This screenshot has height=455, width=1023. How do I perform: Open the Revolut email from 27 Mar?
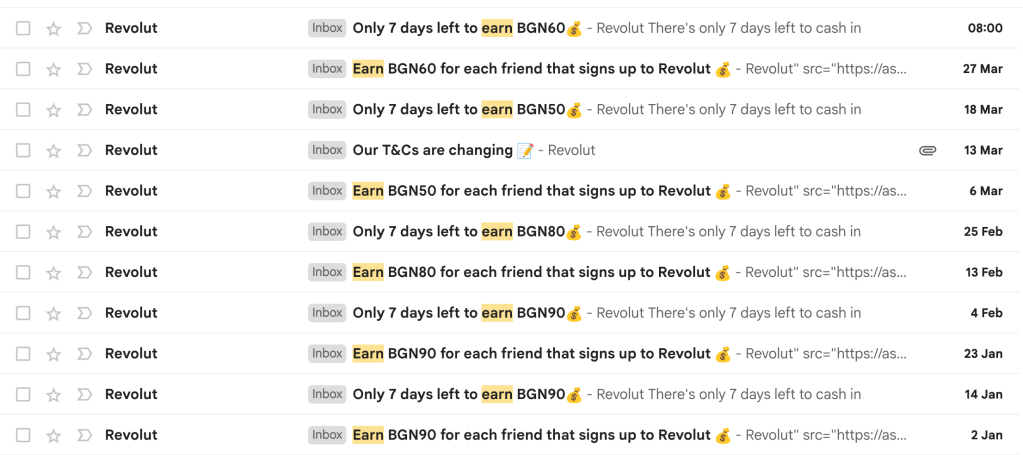(x=600, y=69)
